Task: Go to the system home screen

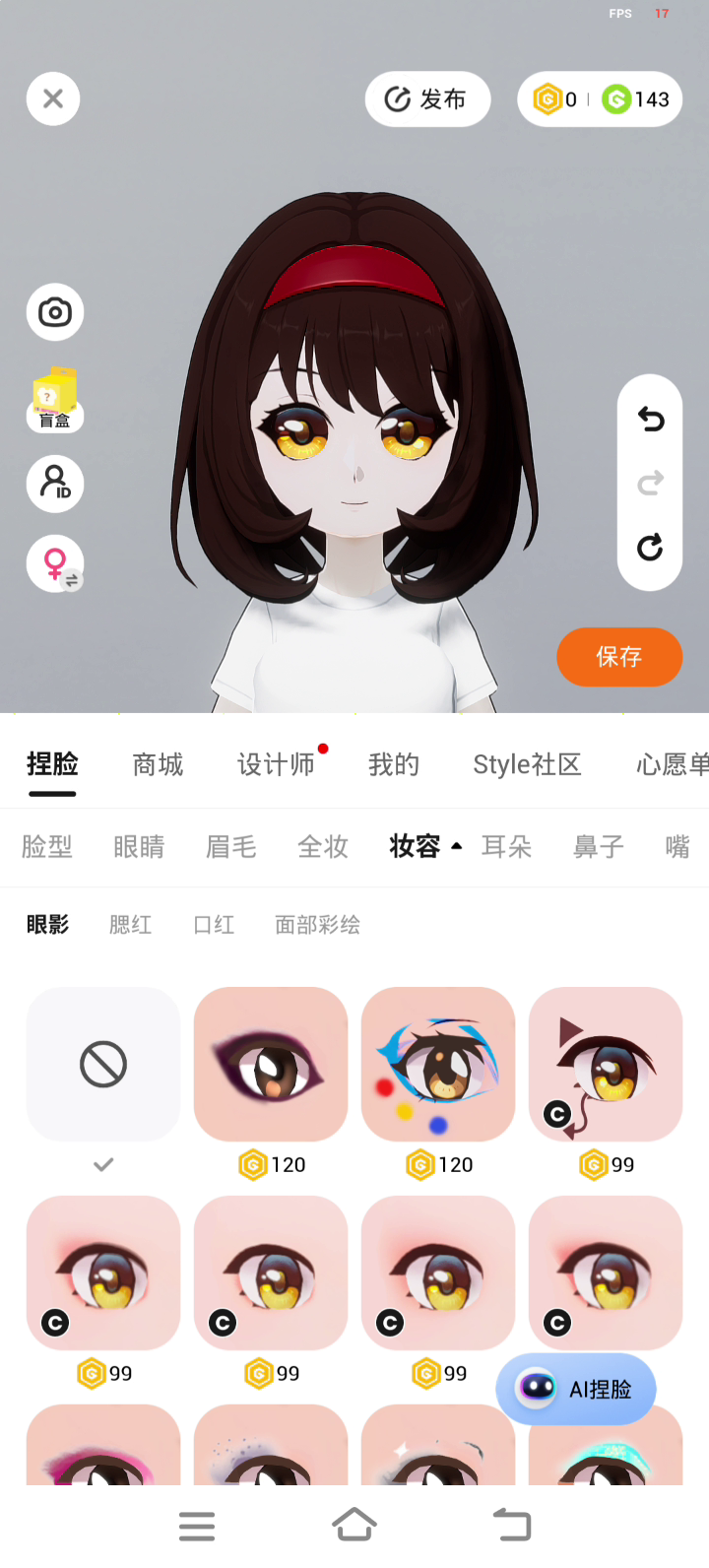Action: click(354, 1526)
